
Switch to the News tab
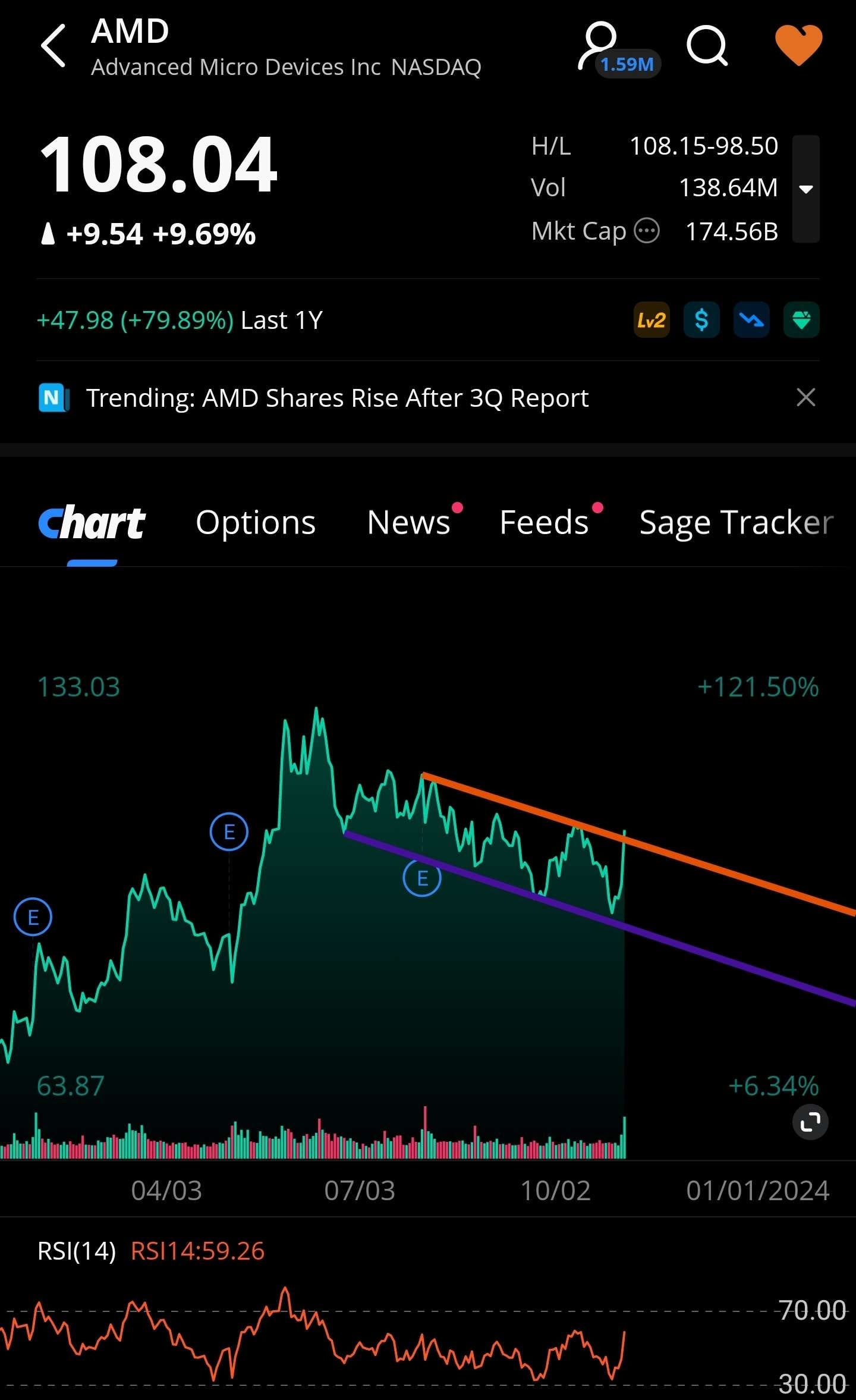coord(409,523)
